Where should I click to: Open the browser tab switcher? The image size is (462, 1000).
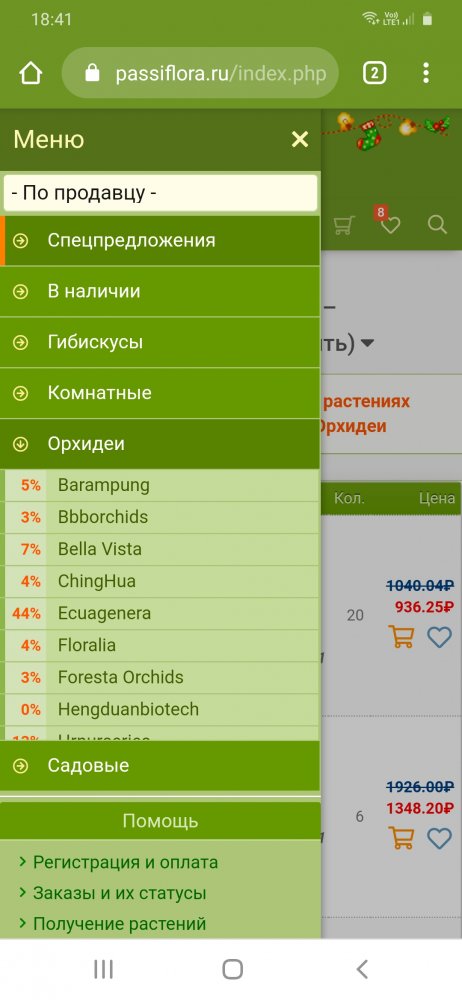pos(375,73)
